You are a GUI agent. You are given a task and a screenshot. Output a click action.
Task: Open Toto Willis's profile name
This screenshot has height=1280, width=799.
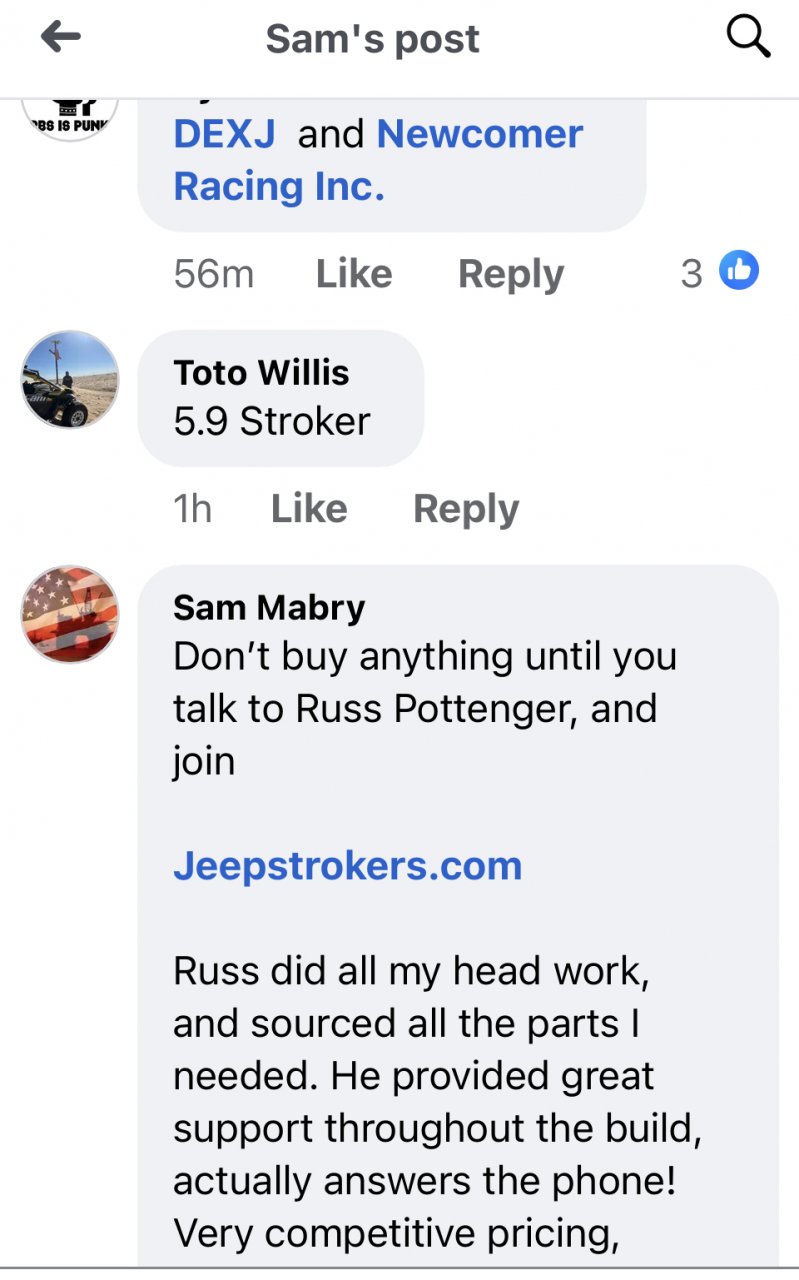pos(261,372)
